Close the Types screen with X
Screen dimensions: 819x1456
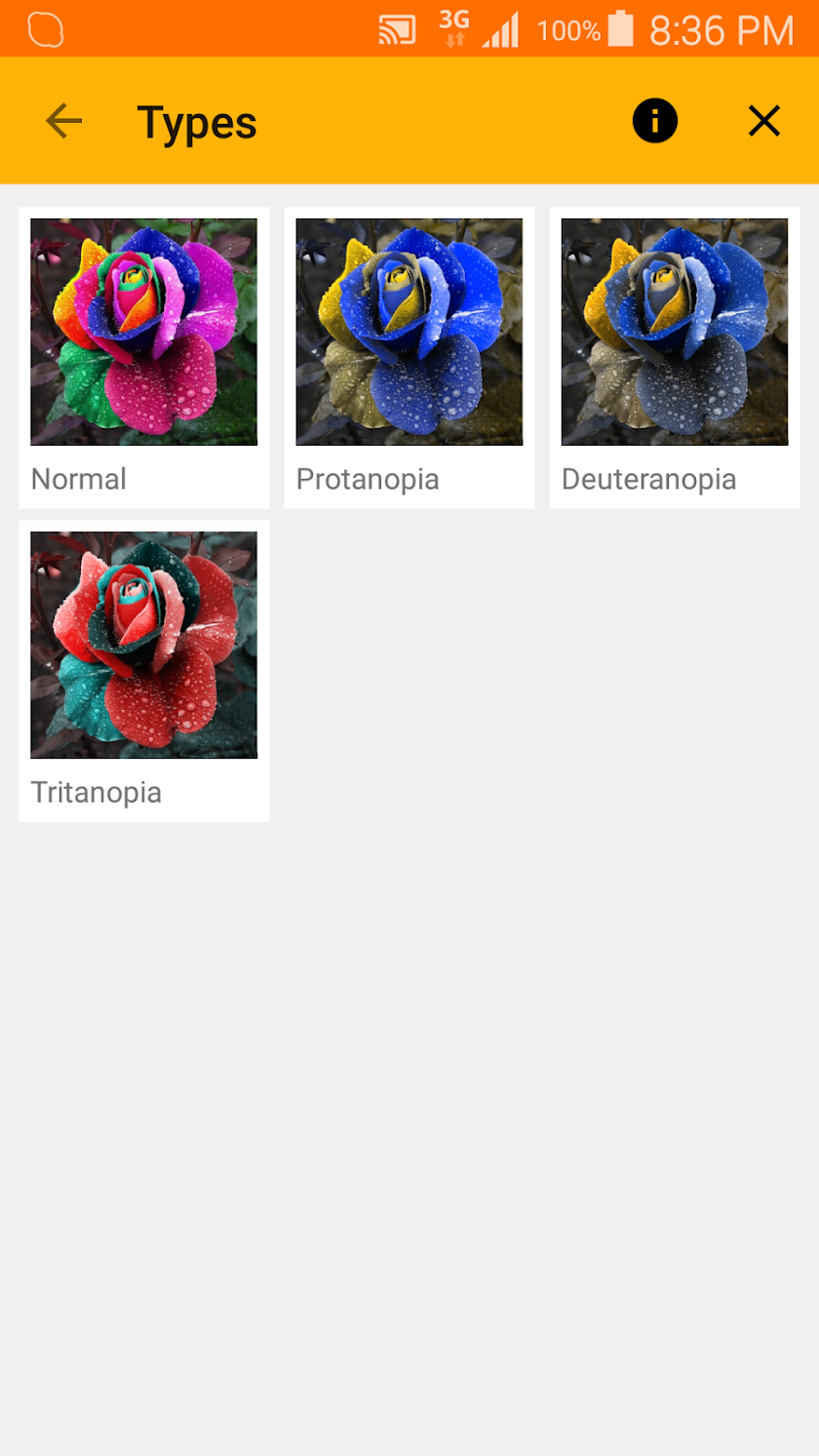763,121
